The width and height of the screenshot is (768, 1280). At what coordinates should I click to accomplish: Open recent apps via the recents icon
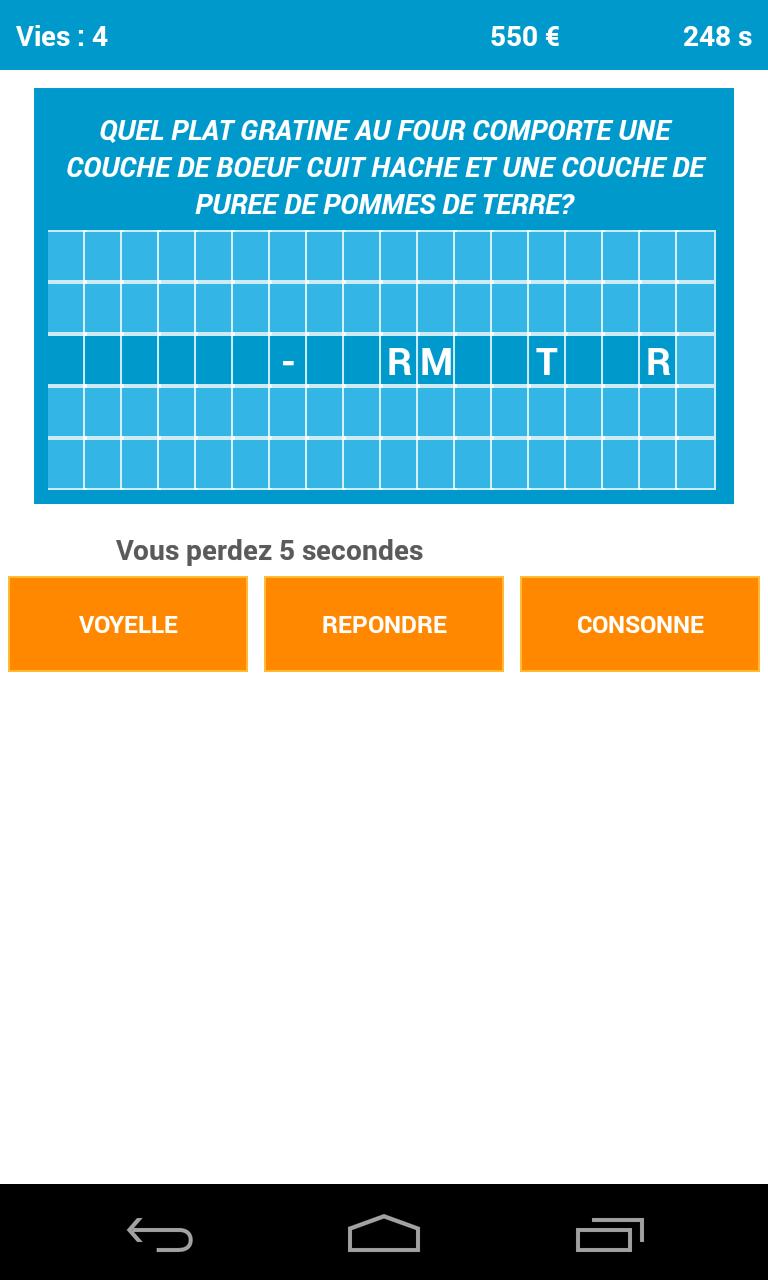pos(609,1236)
